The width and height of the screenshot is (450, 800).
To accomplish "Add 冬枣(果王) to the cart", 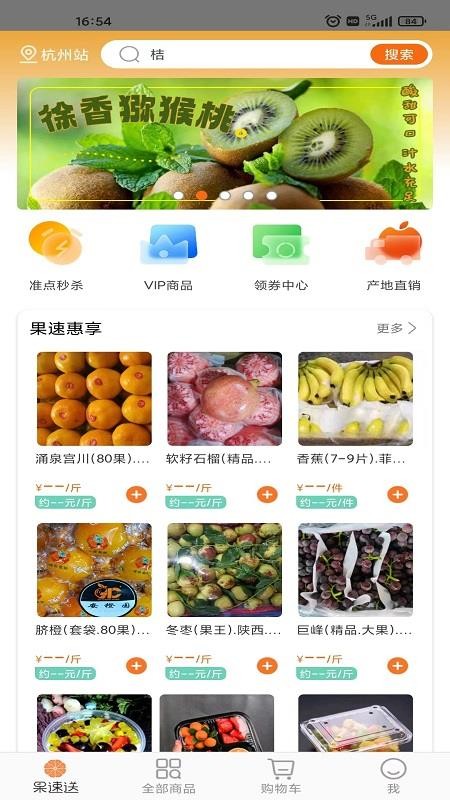I will (x=267, y=666).
